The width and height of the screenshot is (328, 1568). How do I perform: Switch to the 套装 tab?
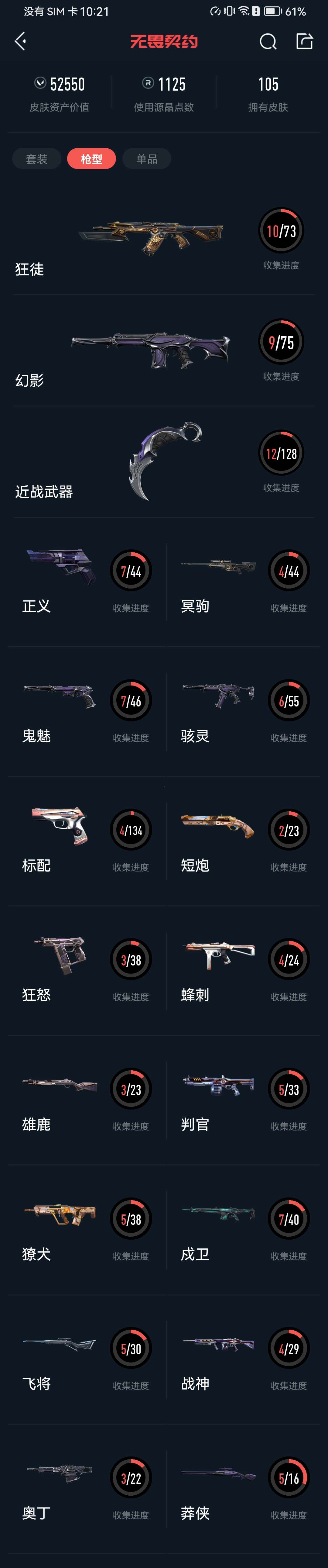[36, 159]
